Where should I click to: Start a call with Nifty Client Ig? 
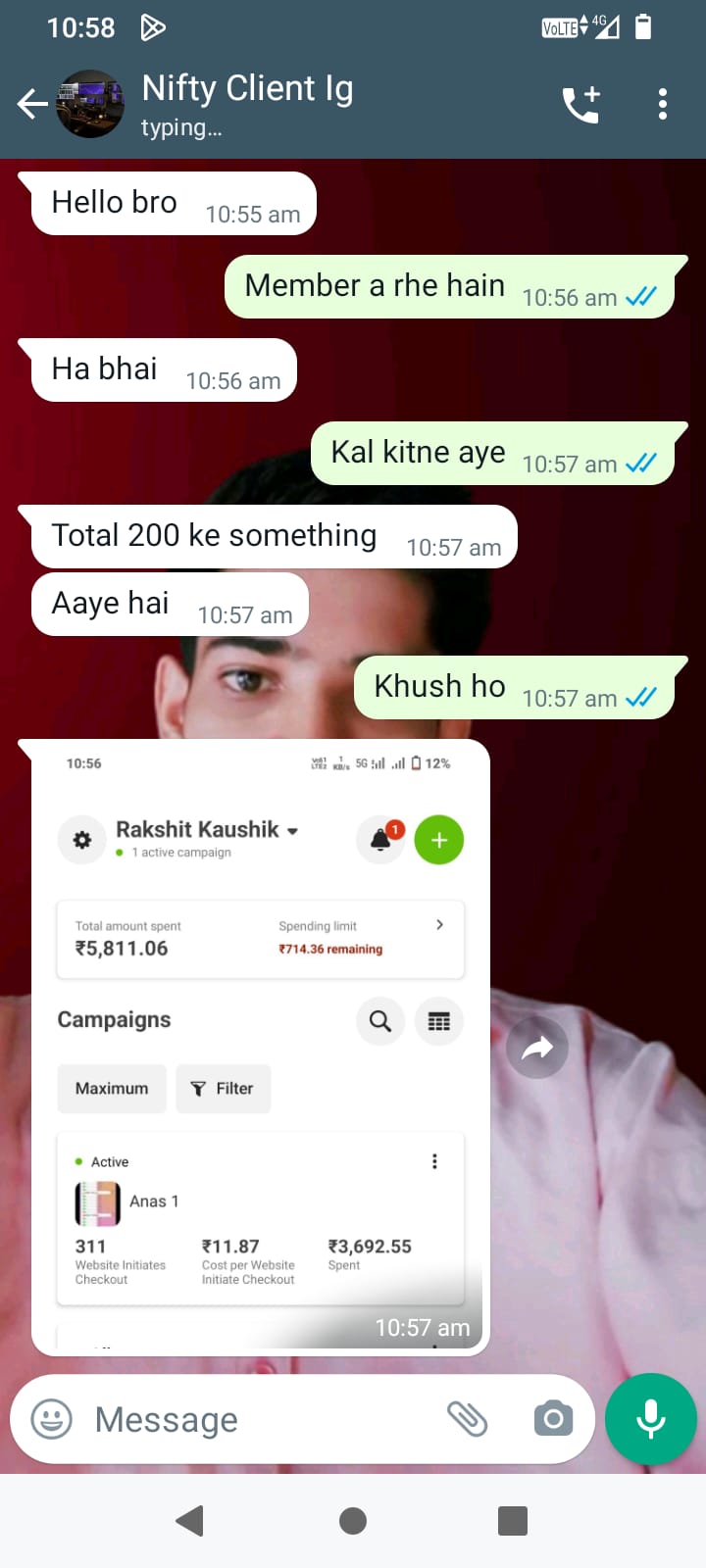click(x=580, y=105)
